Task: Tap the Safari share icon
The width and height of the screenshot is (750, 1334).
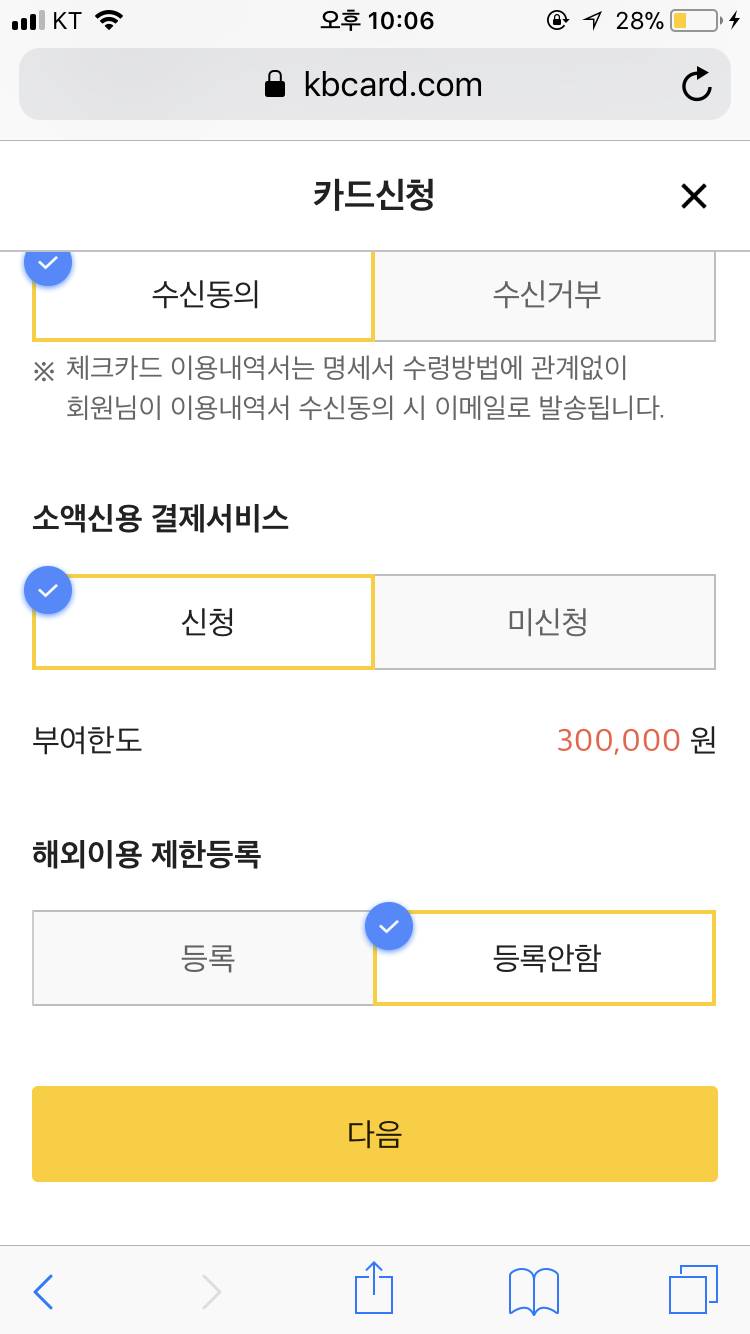Action: point(373,1290)
